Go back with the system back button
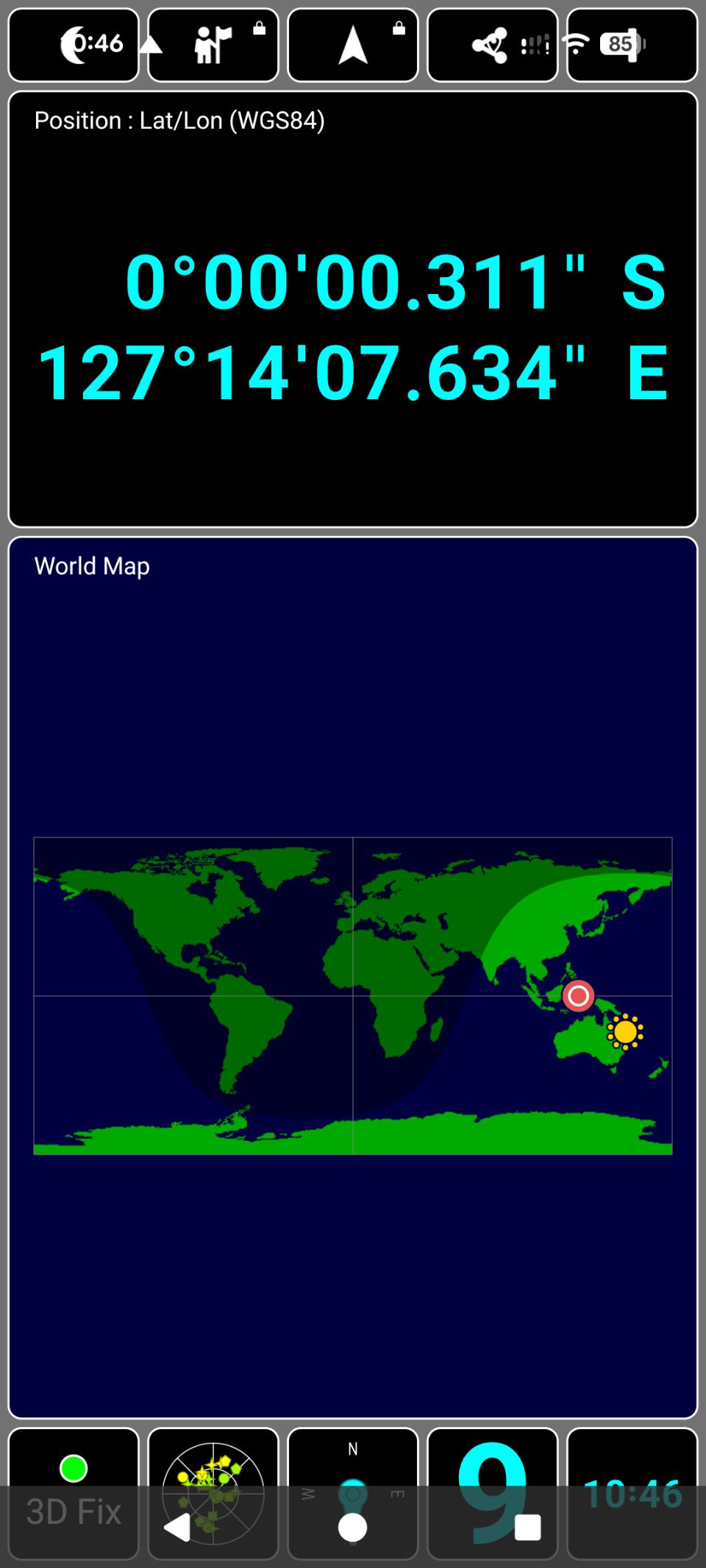Viewport: 706px width, 1568px height. click(176, 1528)
